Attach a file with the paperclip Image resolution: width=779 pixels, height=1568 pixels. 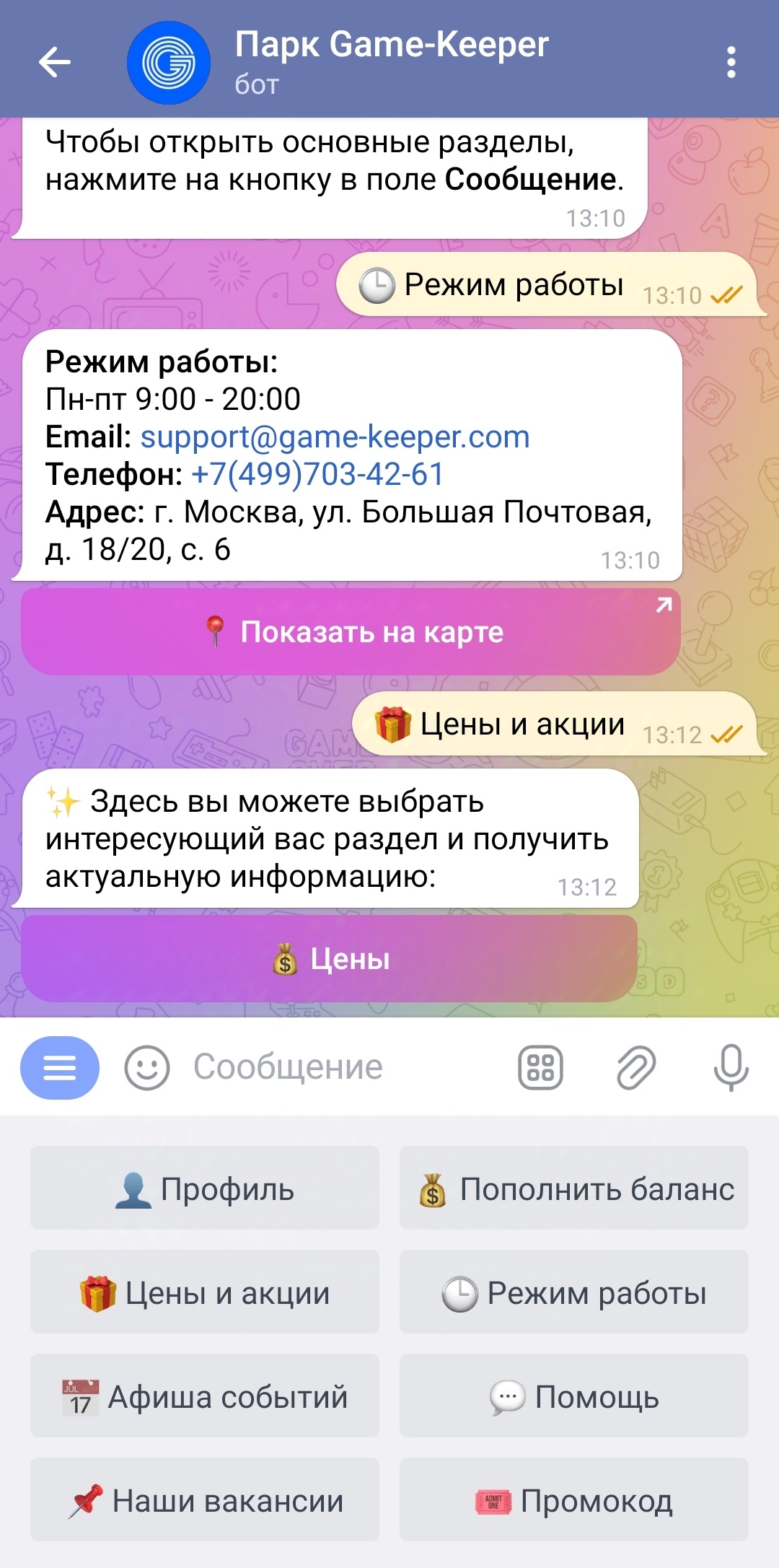coord(635,1067)
